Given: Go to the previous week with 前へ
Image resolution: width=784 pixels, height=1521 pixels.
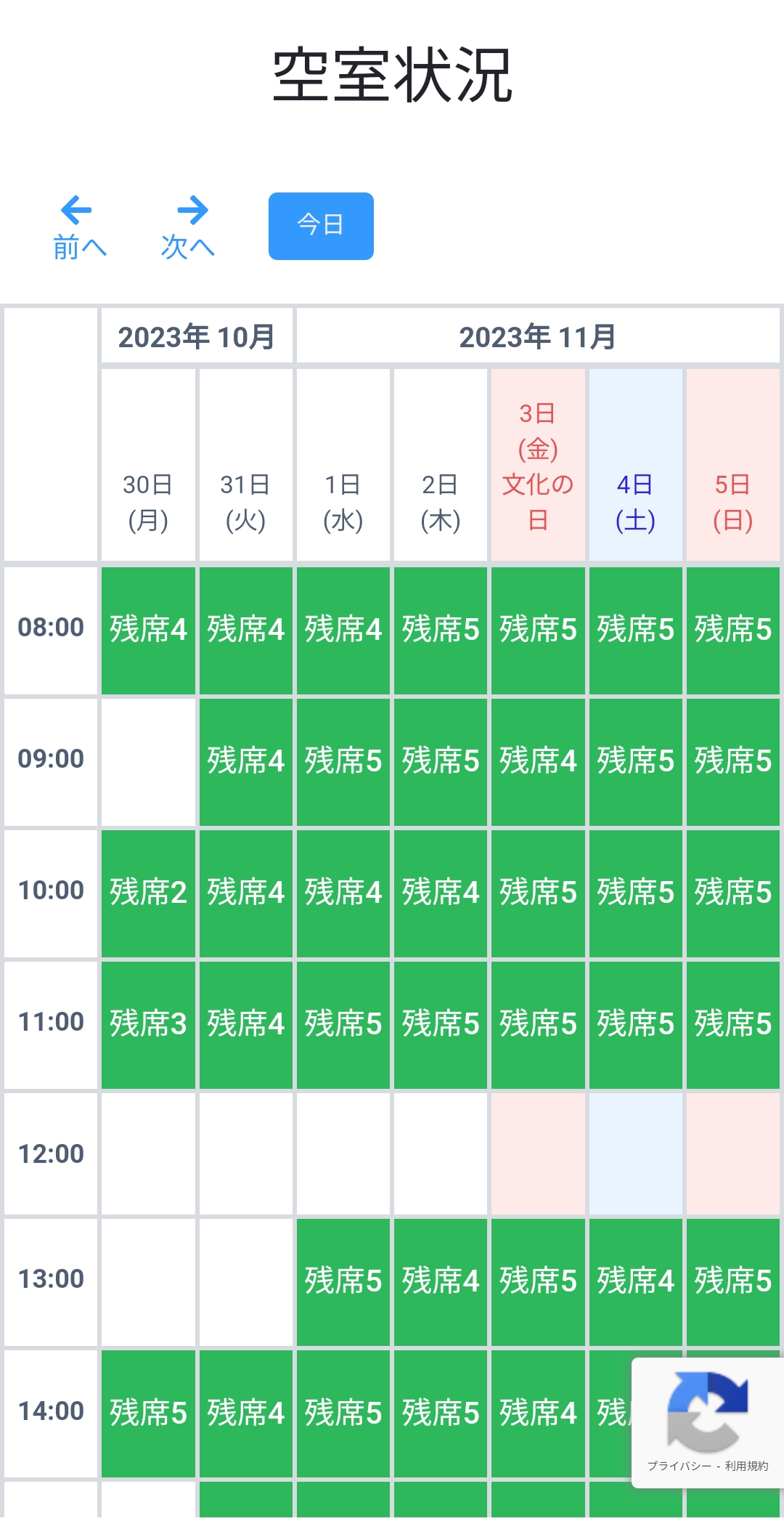Looking at the screenshot, I should click(78, 227).
